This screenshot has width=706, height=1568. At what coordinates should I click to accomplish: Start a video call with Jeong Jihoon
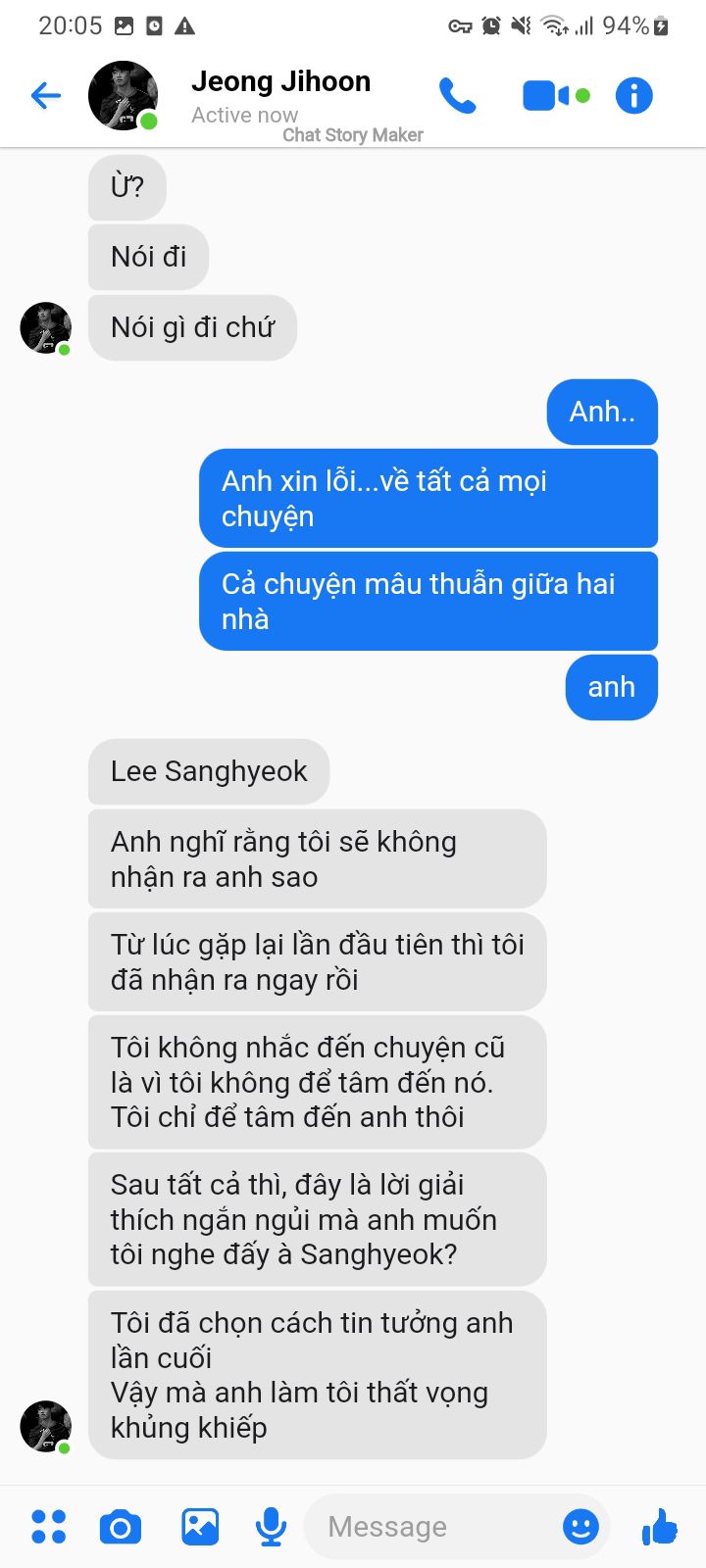click(x=556, y=95)
